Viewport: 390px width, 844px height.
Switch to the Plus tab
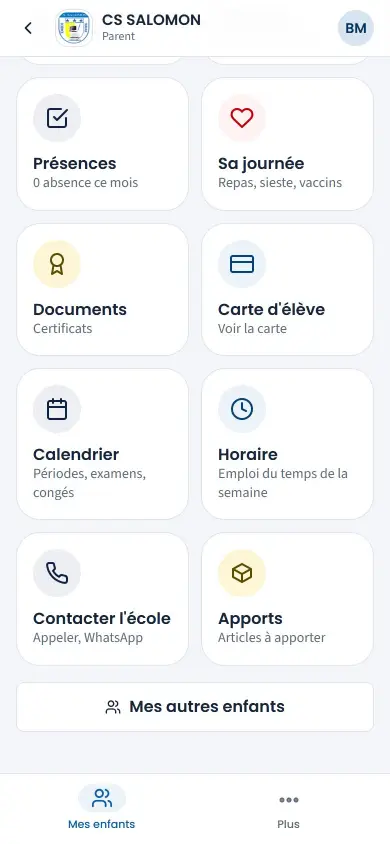[x=289, y=807]
